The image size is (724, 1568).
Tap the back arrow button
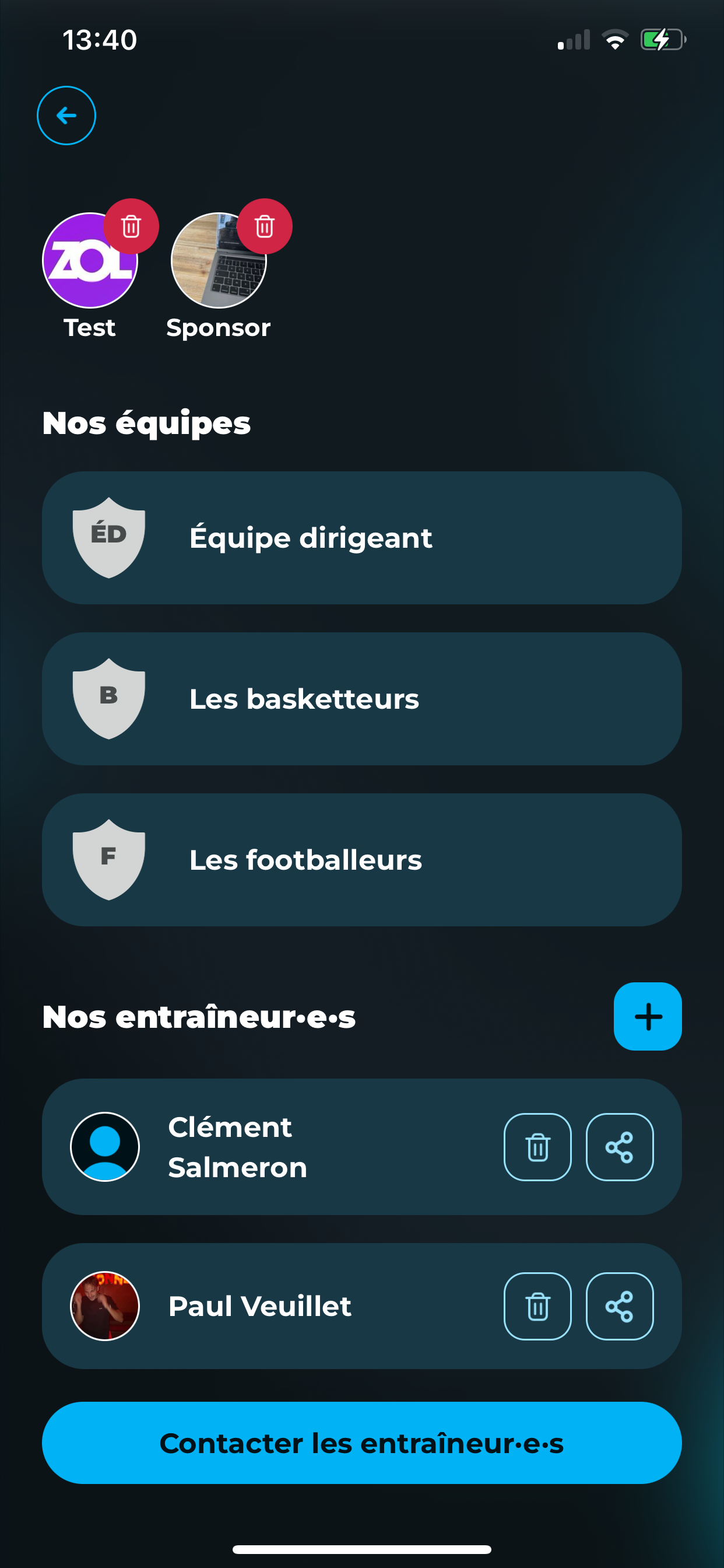tap(66, 115)
